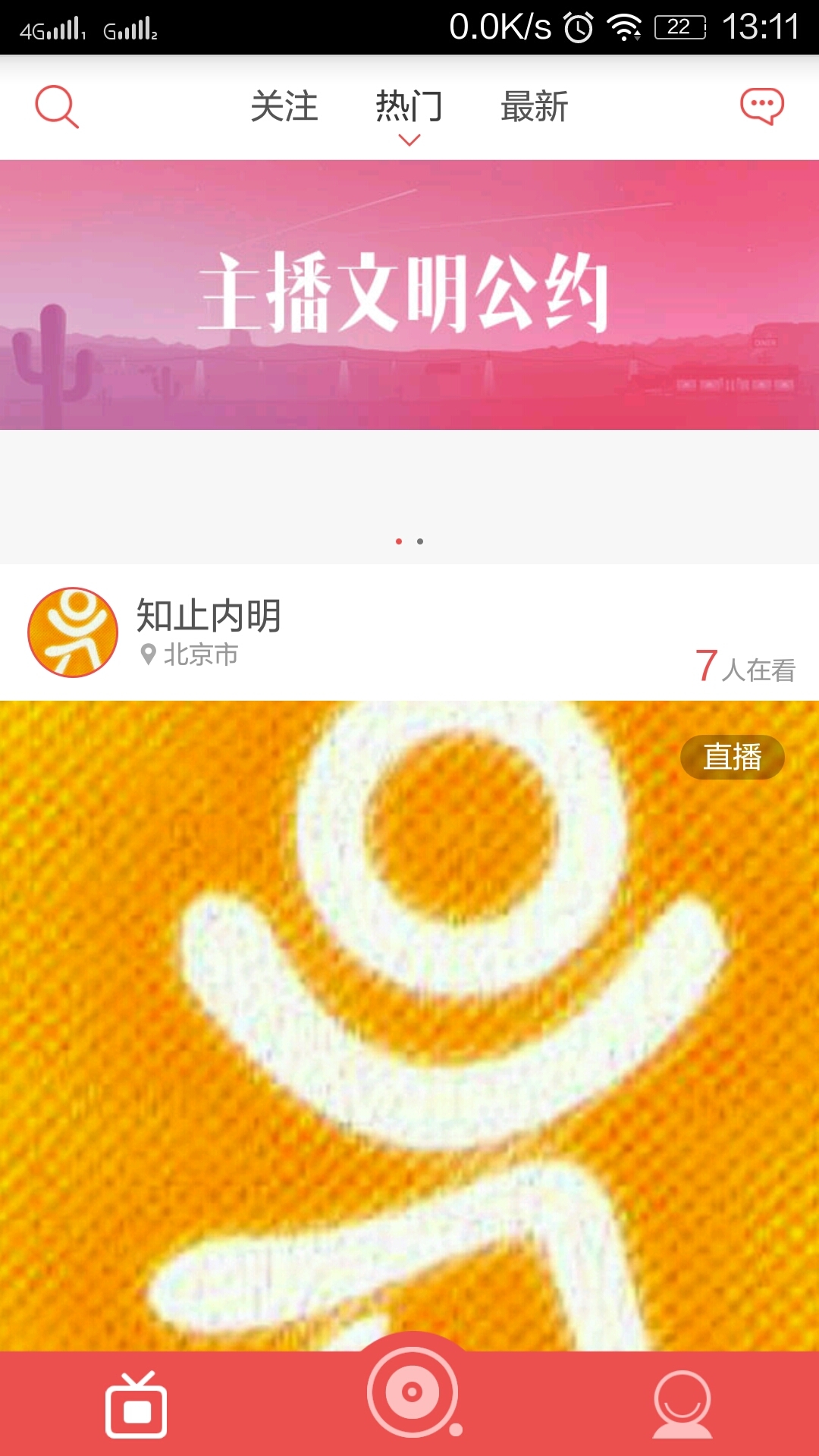Open the profile tab in bottom bar
The width and height of the screenshot is (819, 1456).
(x=682, y=1404)
